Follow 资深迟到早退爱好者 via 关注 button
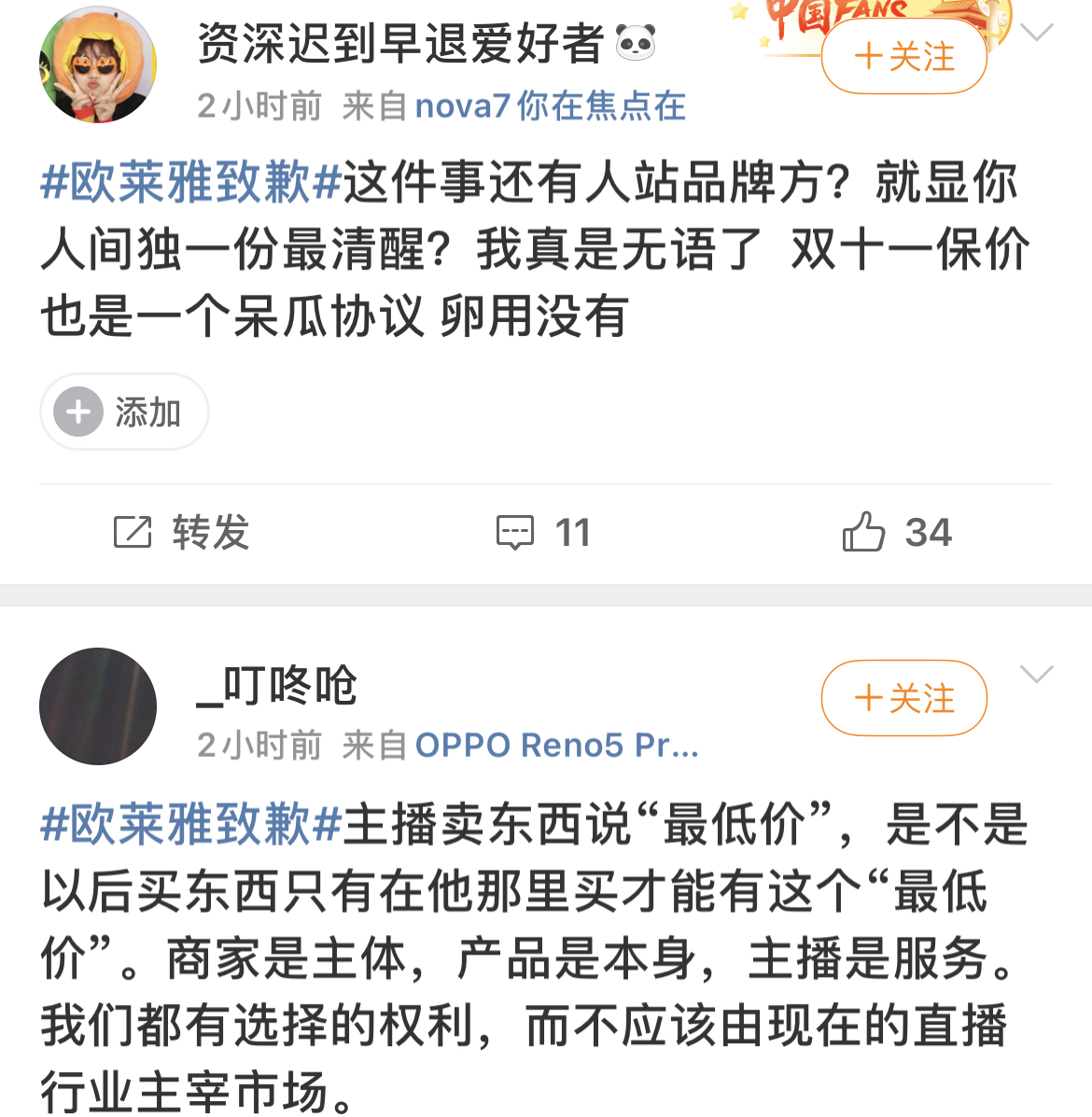This screenshot has width=1092, height=1117. 903,56
